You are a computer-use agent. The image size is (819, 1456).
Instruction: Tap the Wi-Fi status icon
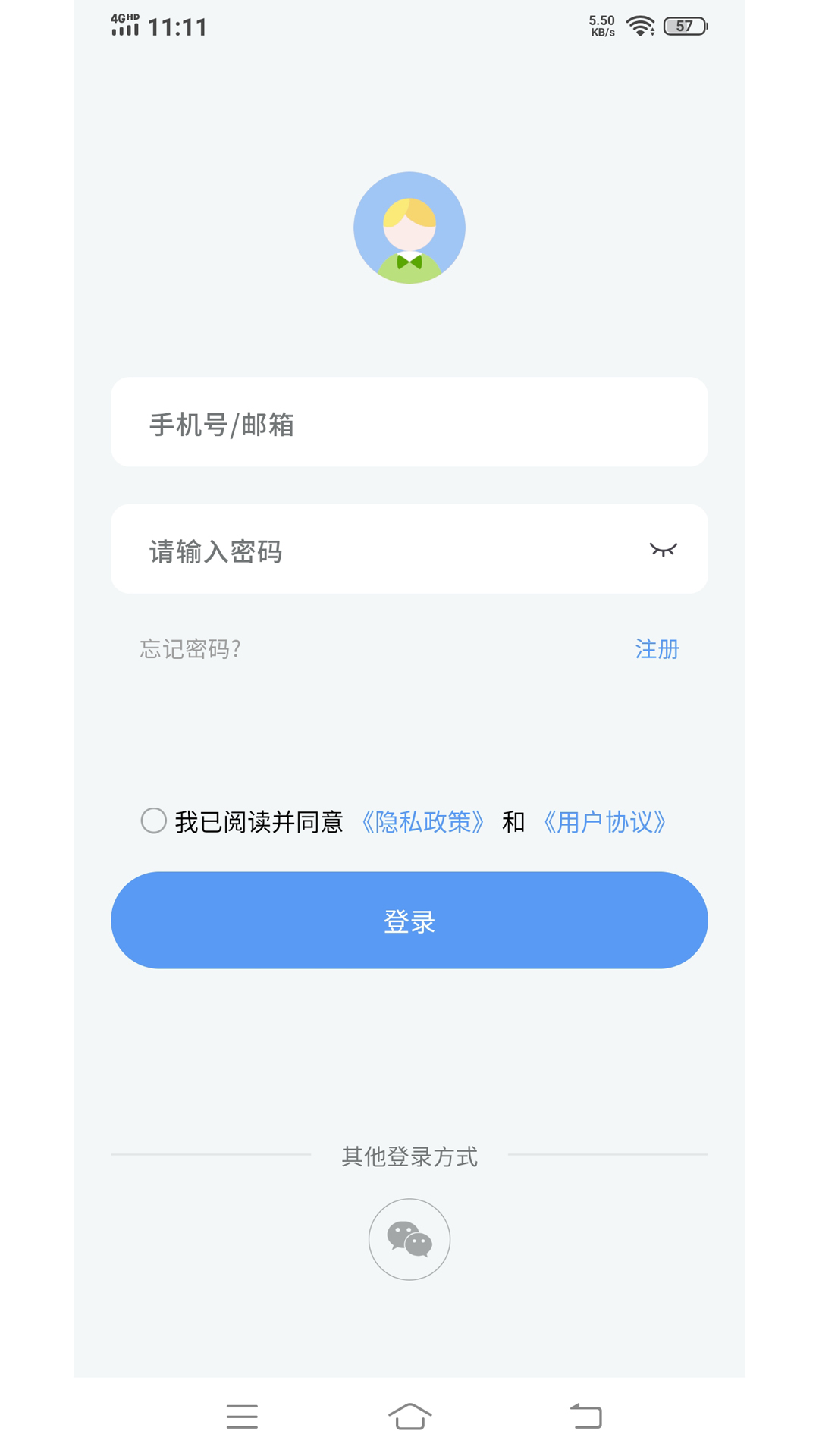[x=639, y=25]
